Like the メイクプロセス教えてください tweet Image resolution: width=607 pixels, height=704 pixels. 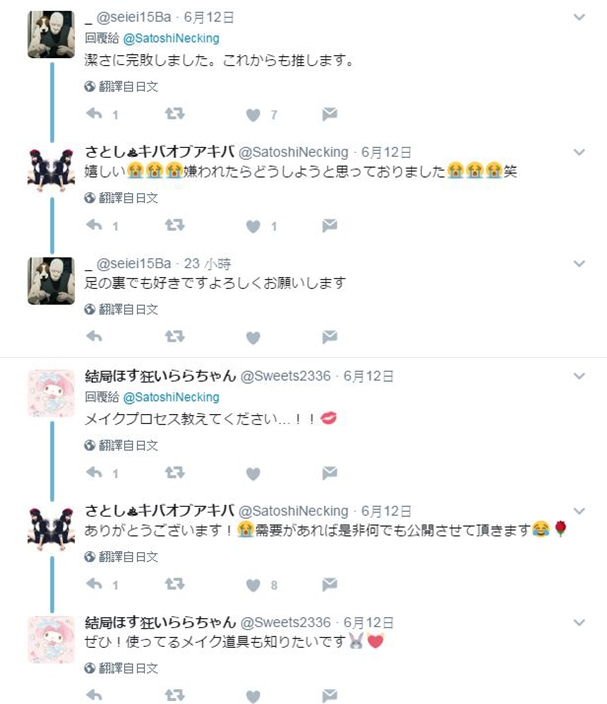click(253, 473)
